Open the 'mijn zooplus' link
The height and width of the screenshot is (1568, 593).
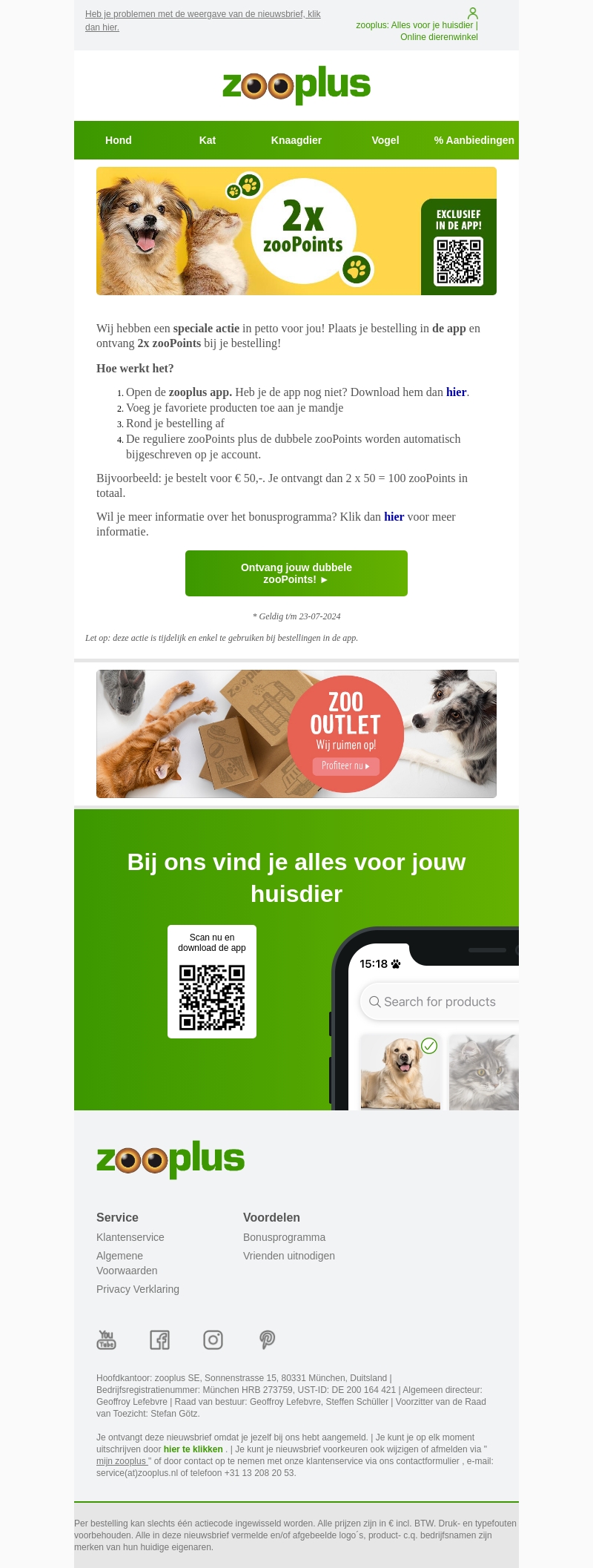pyautogui.click(x=121, y=1461)
